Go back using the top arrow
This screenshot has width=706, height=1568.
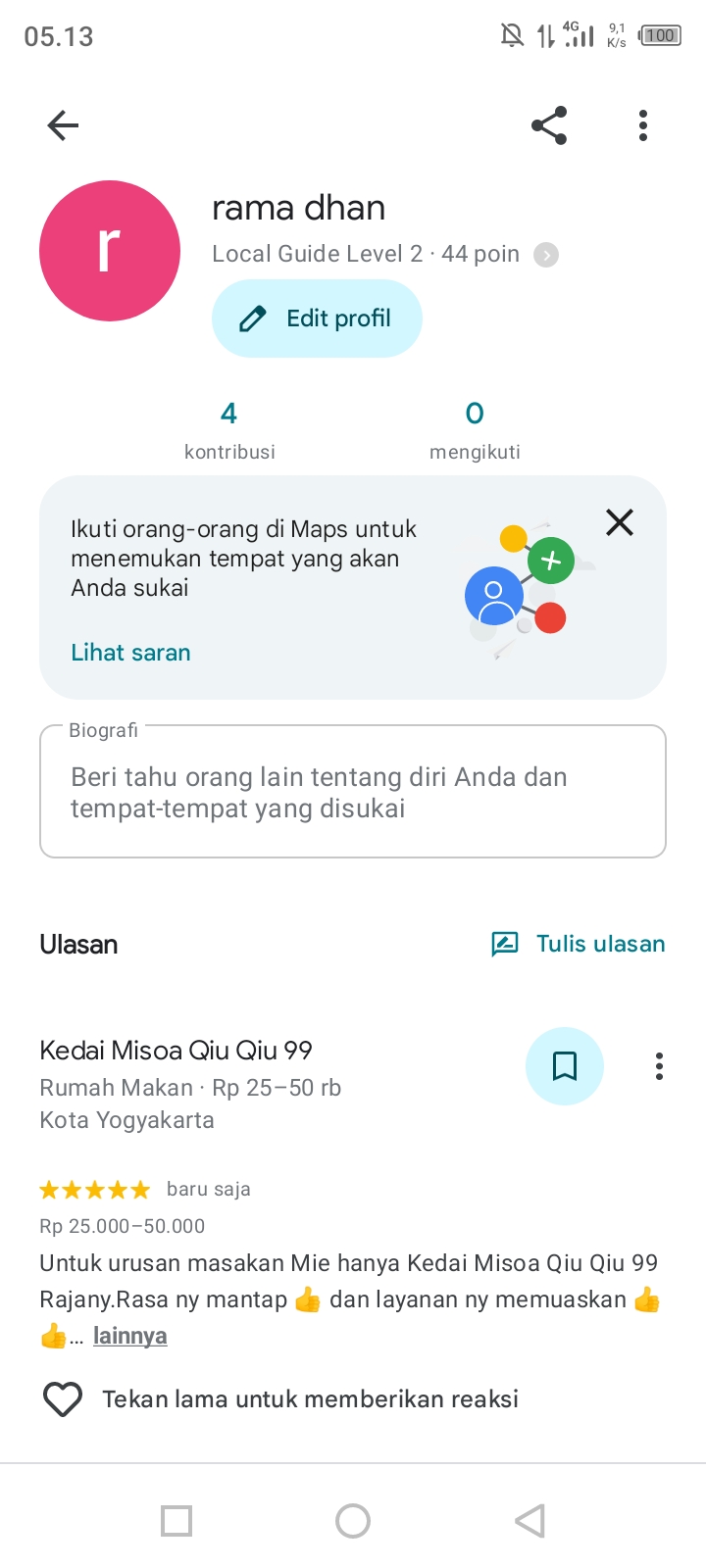point(63,125)
